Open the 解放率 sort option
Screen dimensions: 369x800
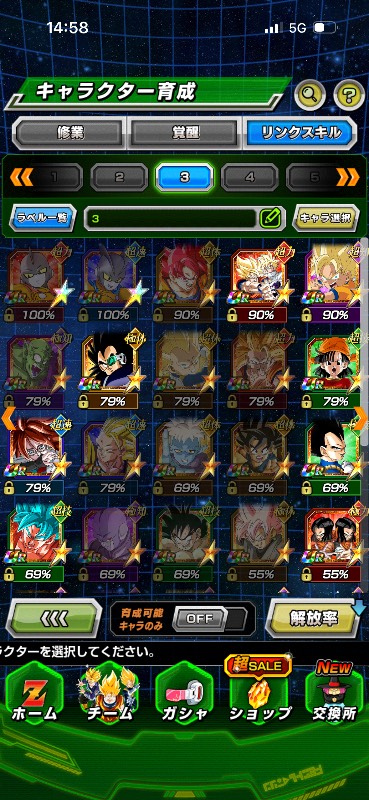pos(314,618)
